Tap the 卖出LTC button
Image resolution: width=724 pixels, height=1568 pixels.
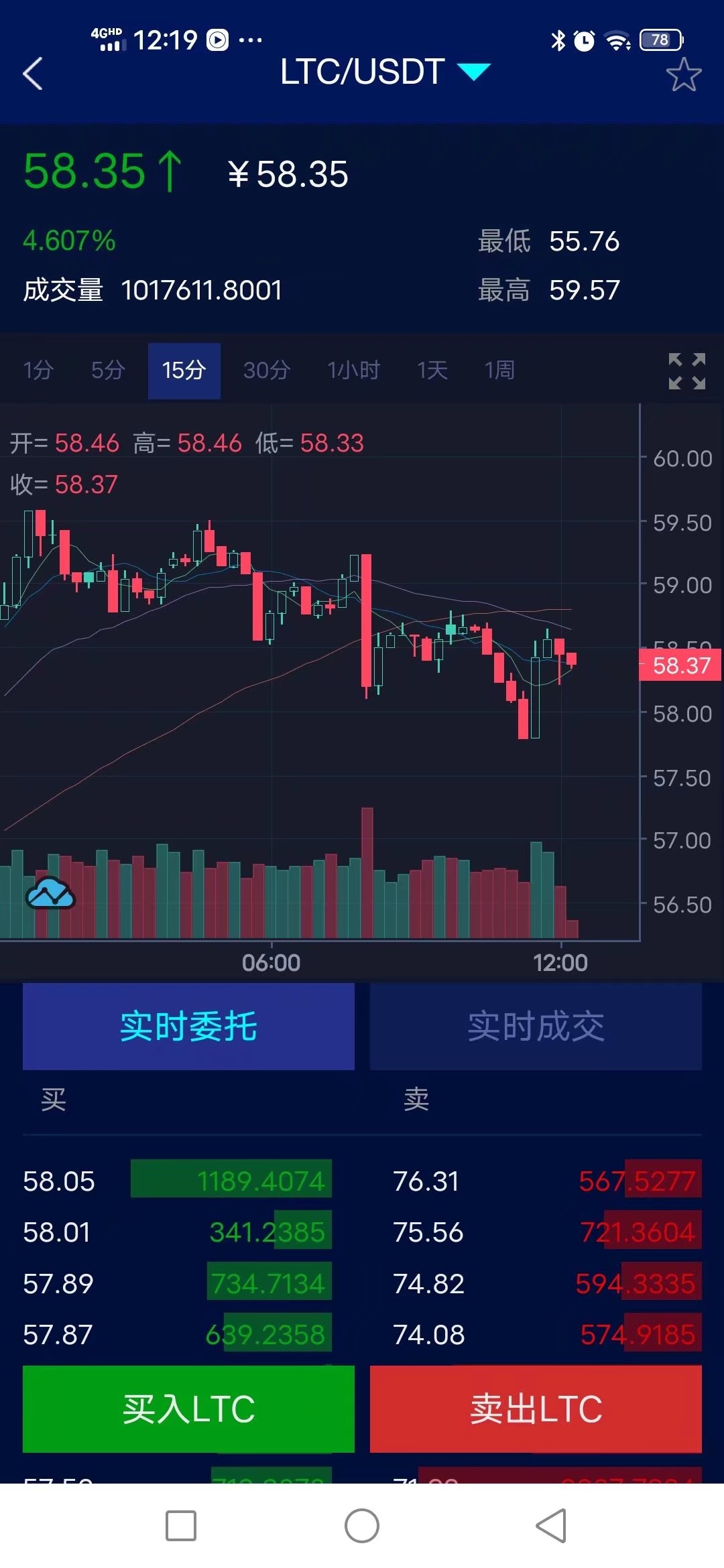click(x=536, y=1409)
